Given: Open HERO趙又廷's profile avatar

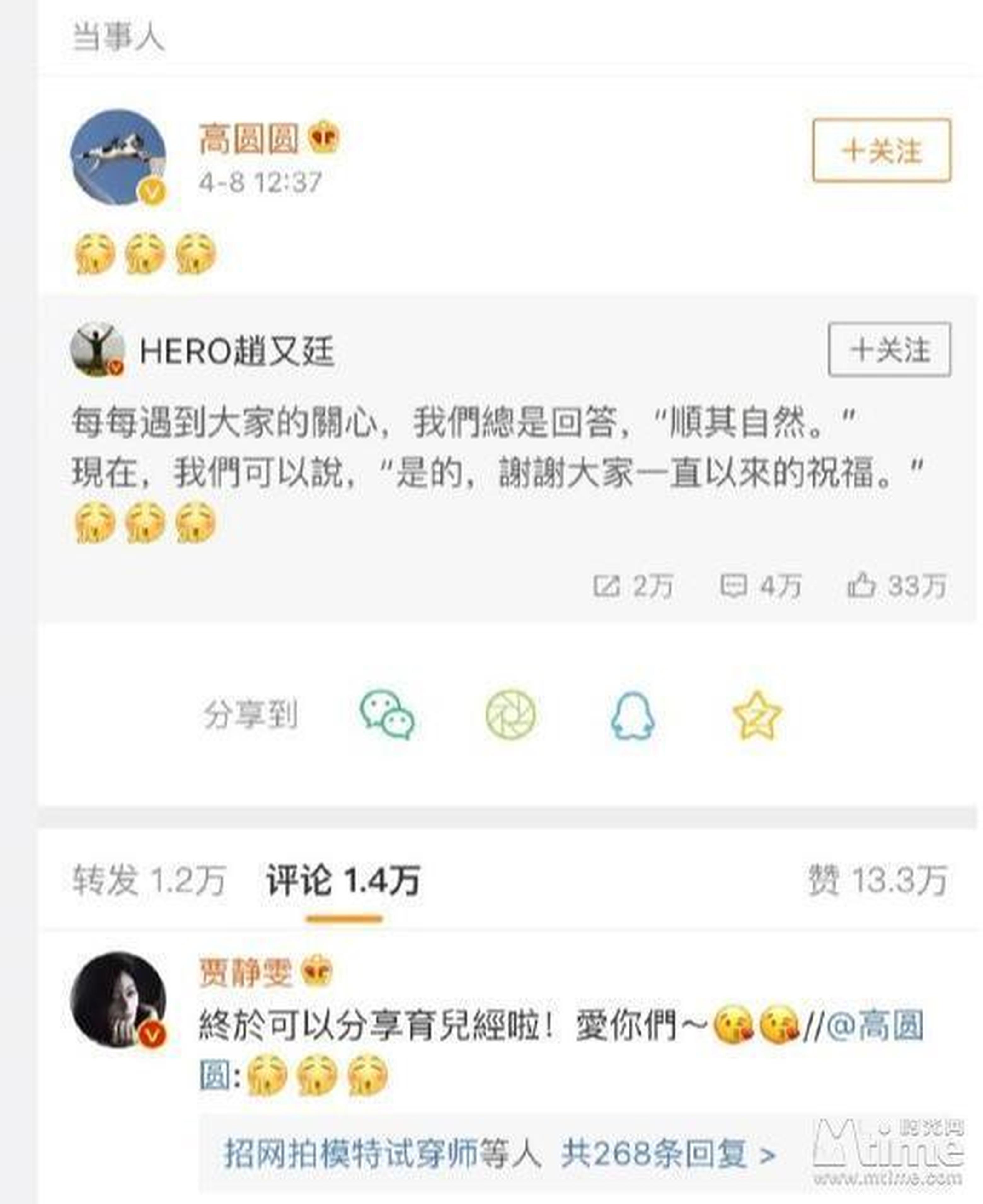Looking at the screenshot, I should (97, 349).
